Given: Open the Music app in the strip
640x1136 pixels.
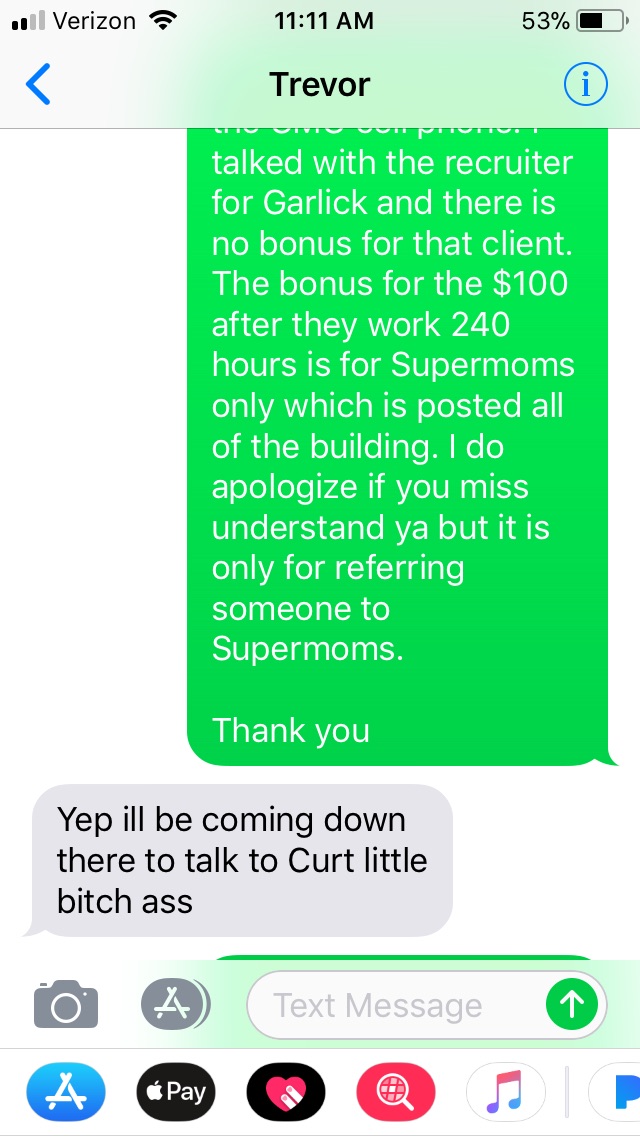Looking at the screenshot, I should coord(506,1092).
